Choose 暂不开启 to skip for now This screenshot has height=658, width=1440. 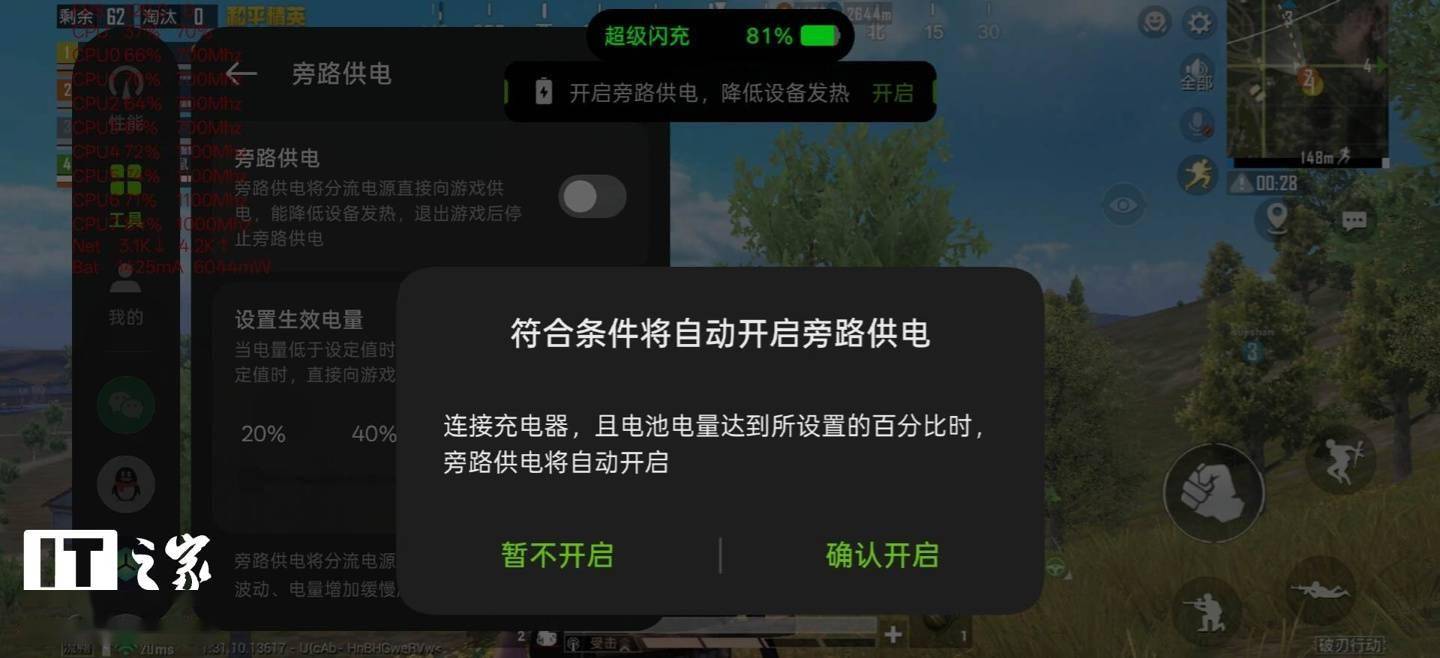[x=557, y=555]
